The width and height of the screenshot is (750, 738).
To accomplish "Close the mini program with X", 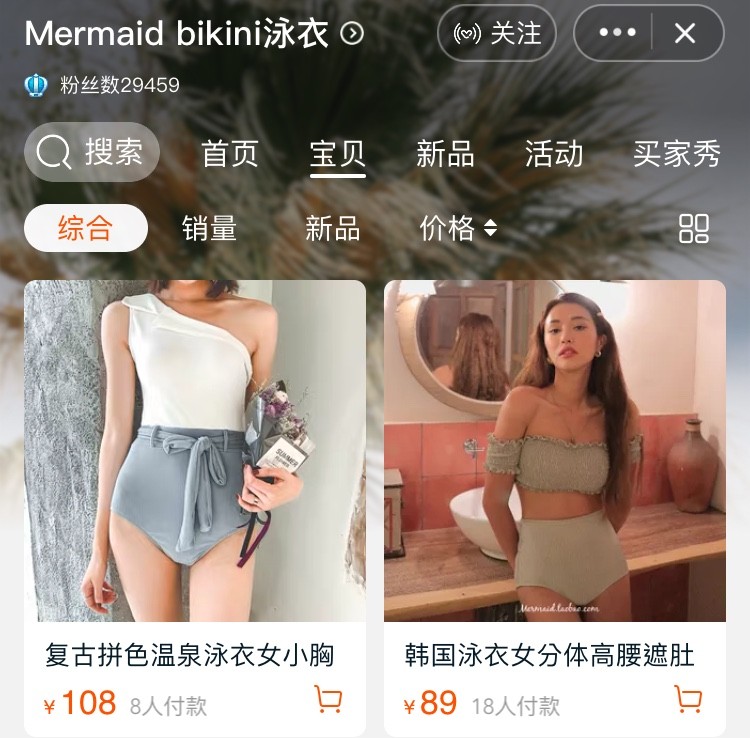I will pos(685,33).
